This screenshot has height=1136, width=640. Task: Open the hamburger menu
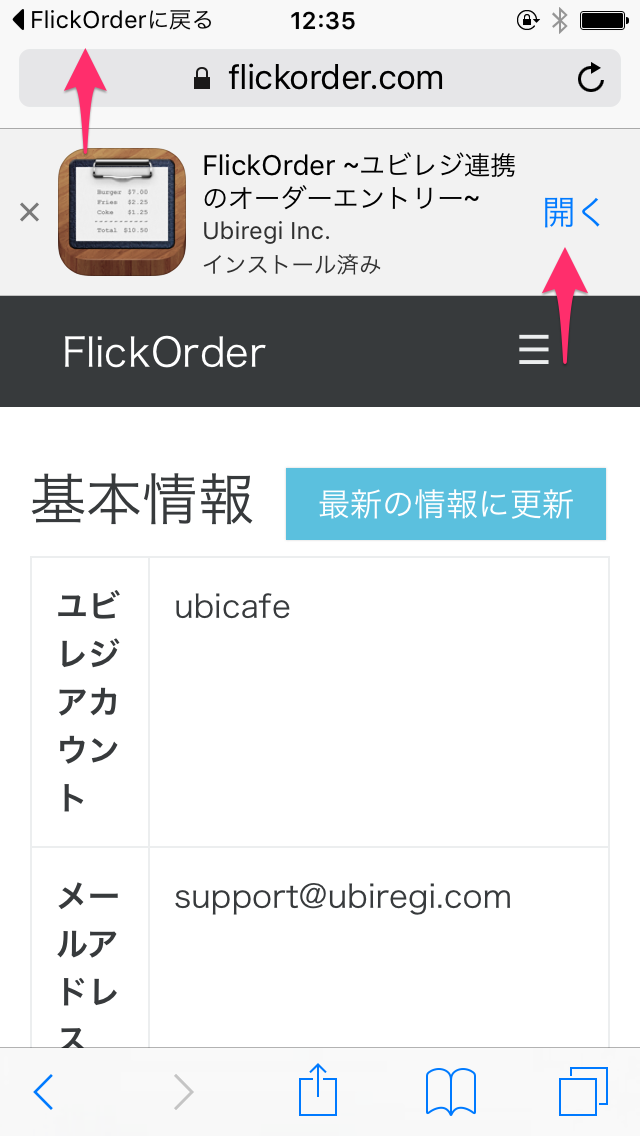point(534,351)
